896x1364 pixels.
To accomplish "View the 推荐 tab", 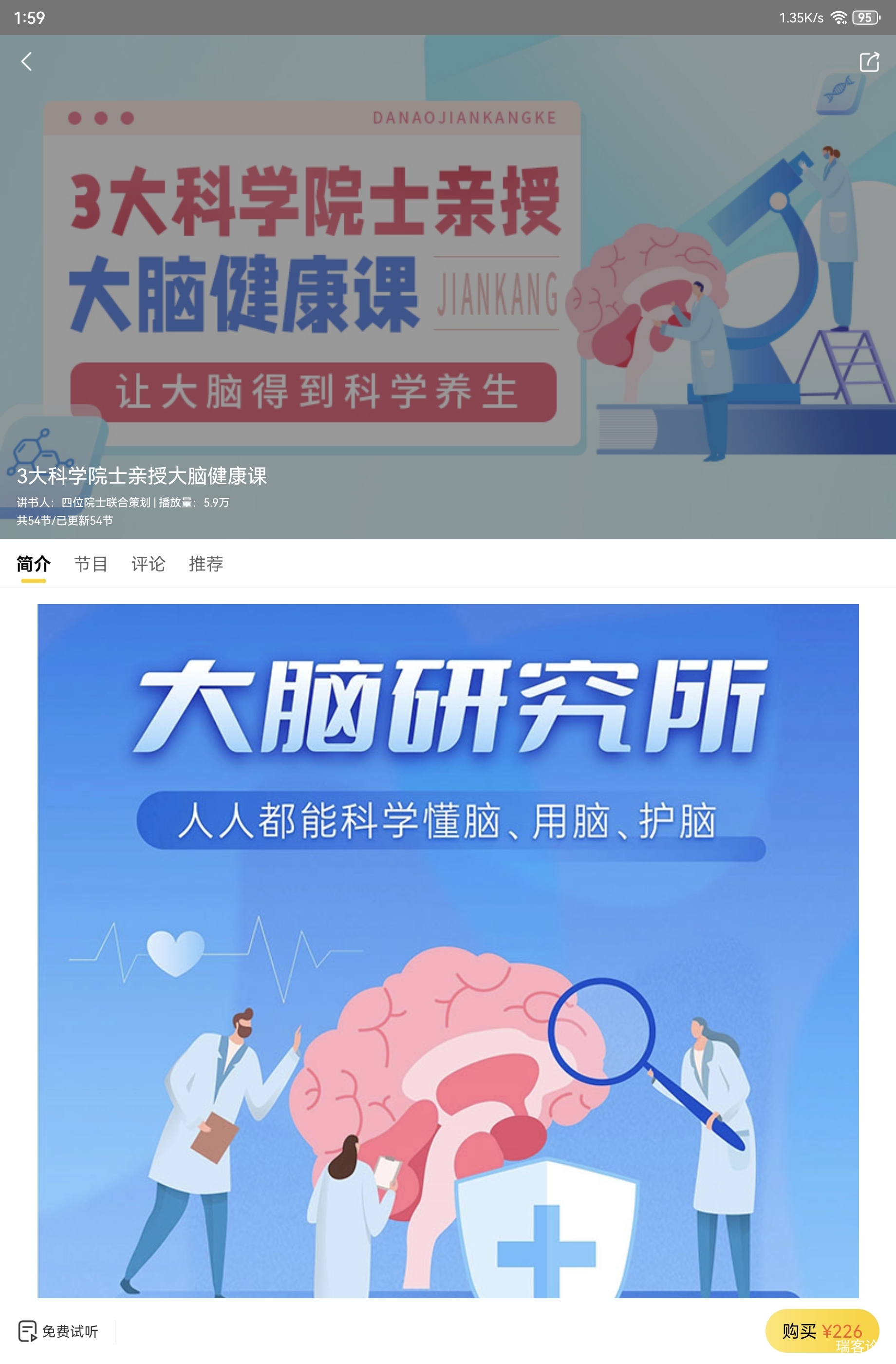I will click(x=205, y=564).
